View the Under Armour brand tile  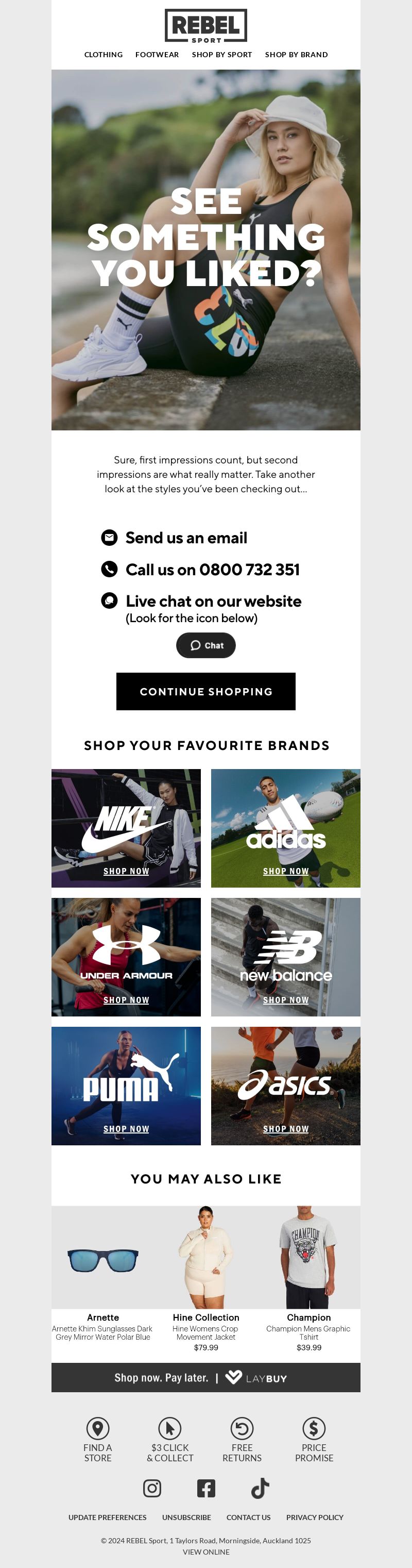point(126,957)
